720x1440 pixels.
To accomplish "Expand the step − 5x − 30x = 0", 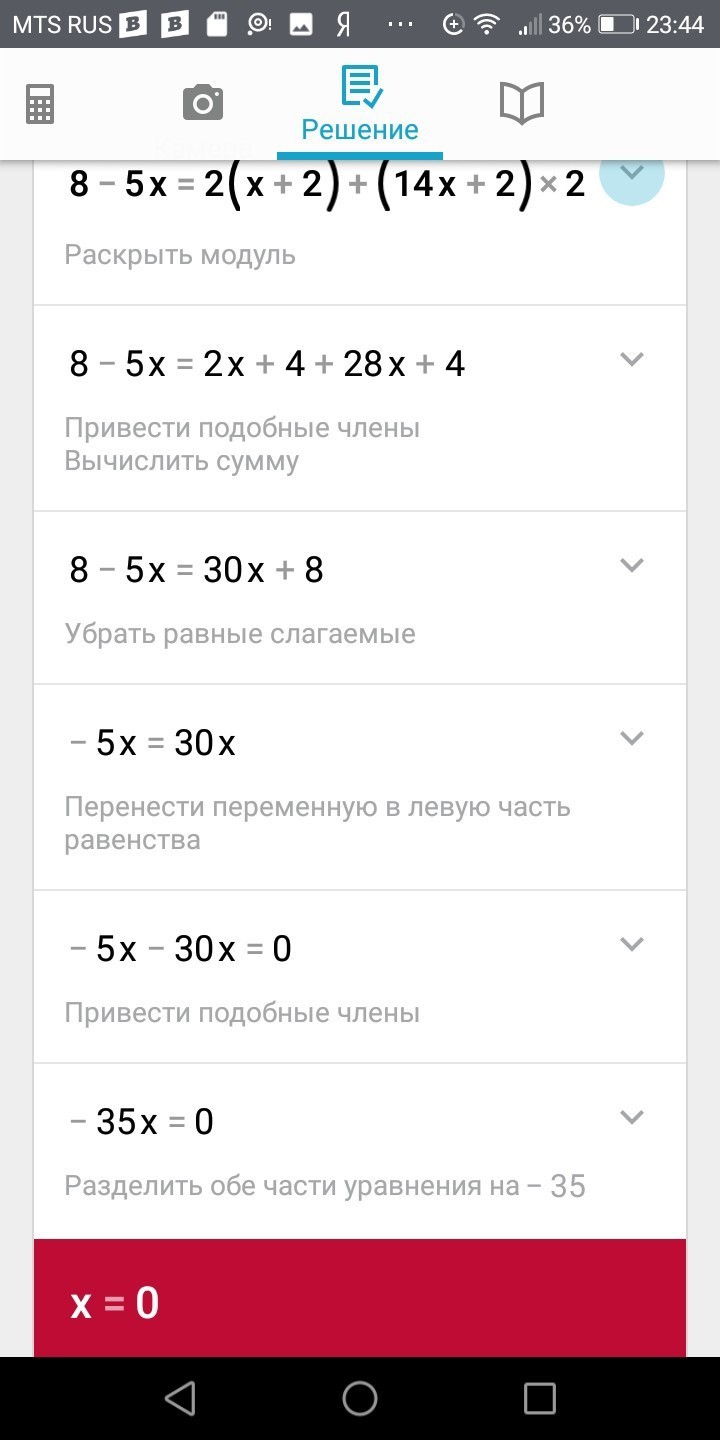I will [x=631, y=944].
